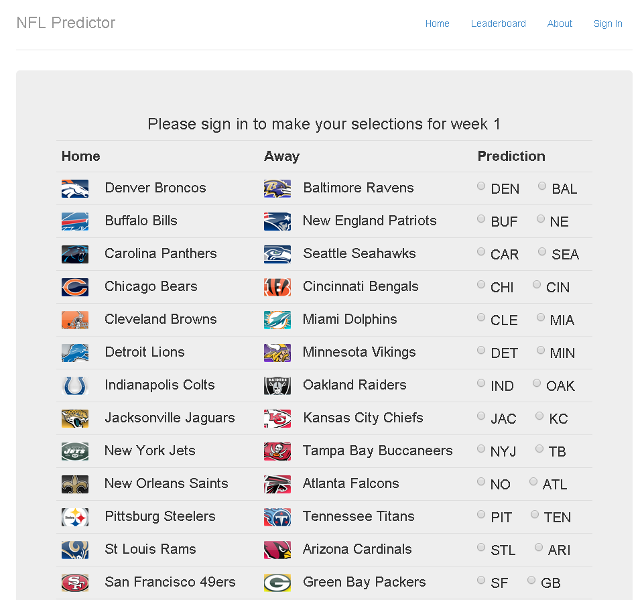Viewport: 644px width, 600px height.
Task: Choose BUF for the Bills game
Action: 482,219
